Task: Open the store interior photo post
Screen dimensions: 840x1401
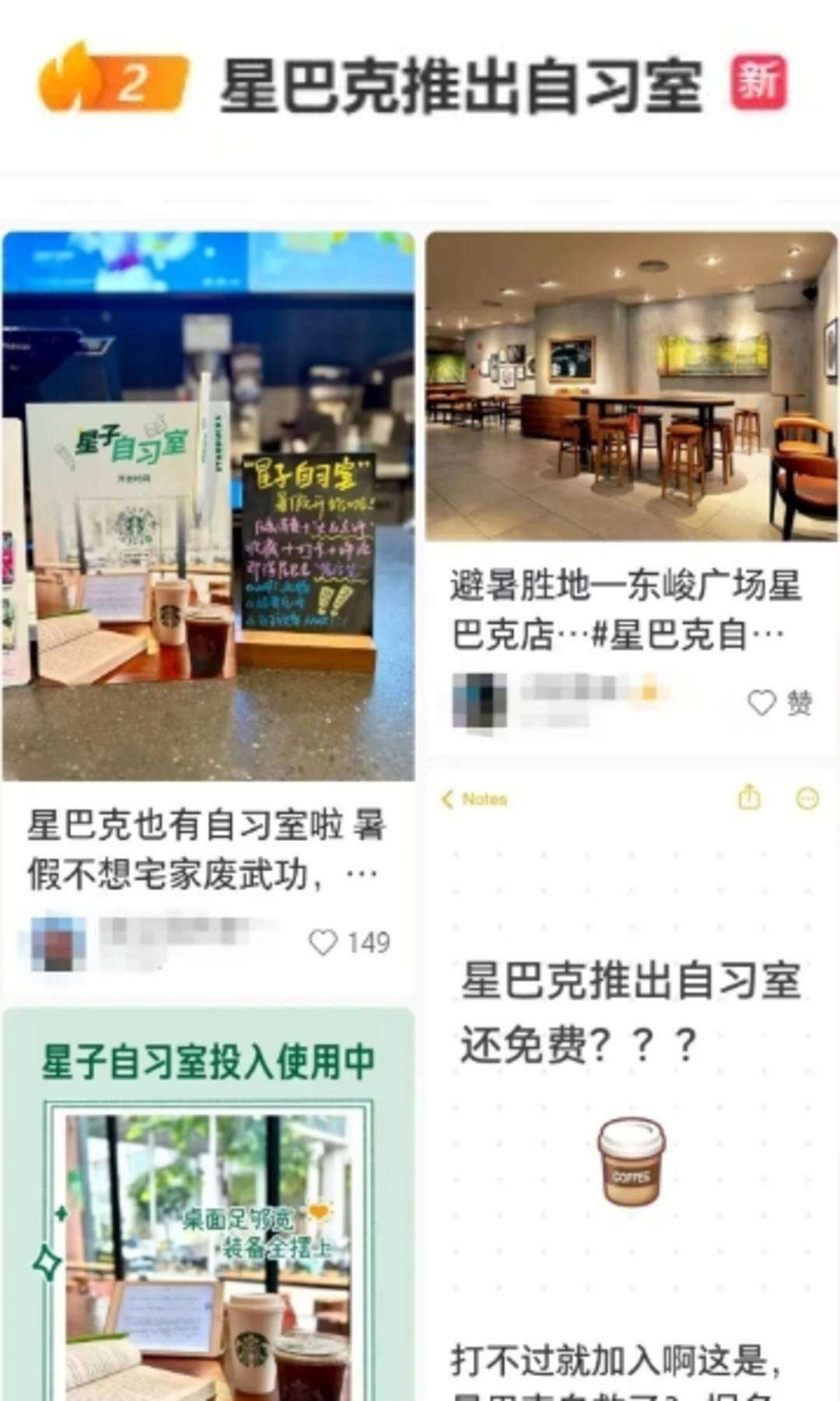Action: click(632, 389)
